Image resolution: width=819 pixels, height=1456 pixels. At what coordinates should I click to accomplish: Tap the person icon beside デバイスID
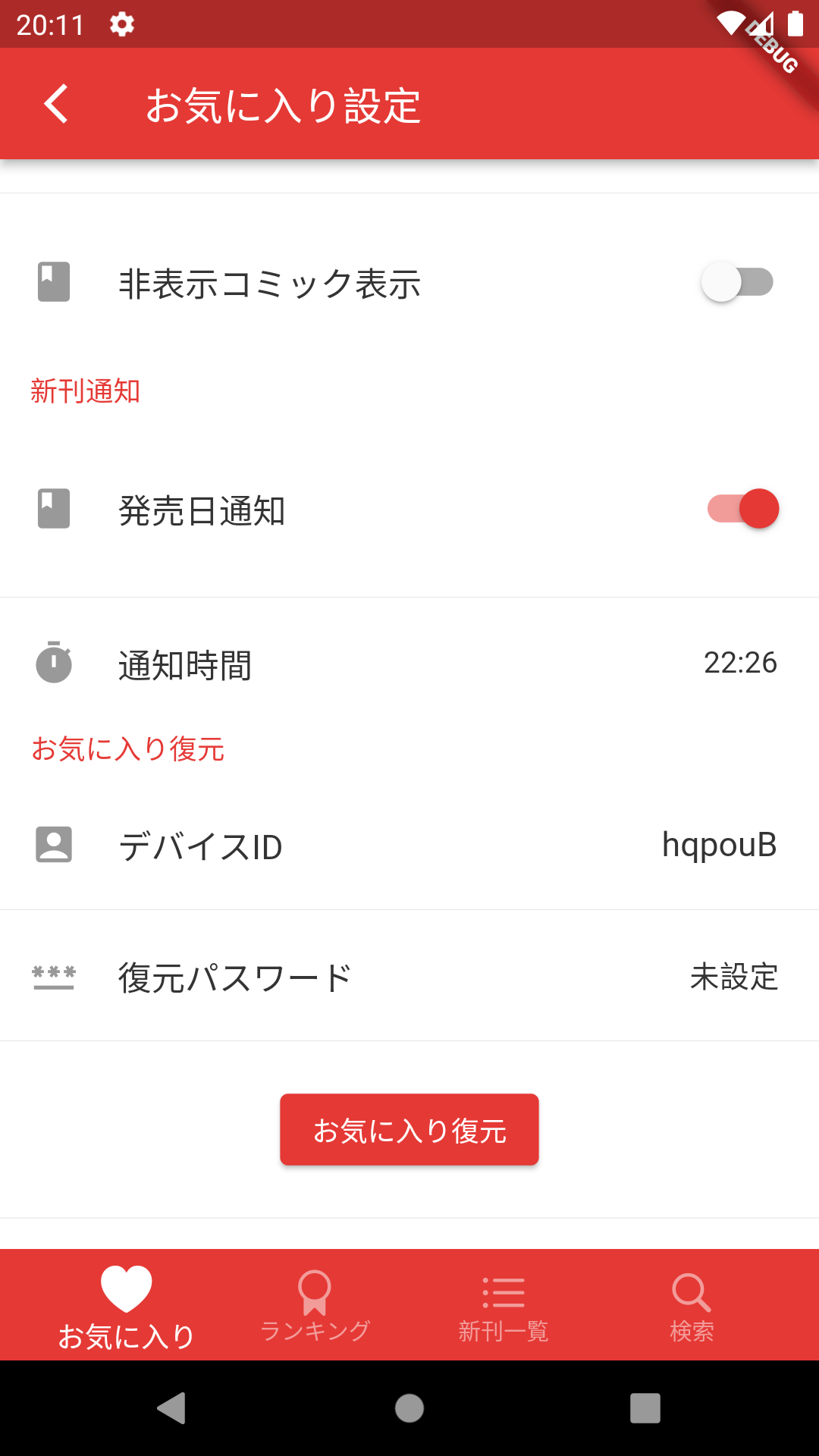[x=53, y=847]
